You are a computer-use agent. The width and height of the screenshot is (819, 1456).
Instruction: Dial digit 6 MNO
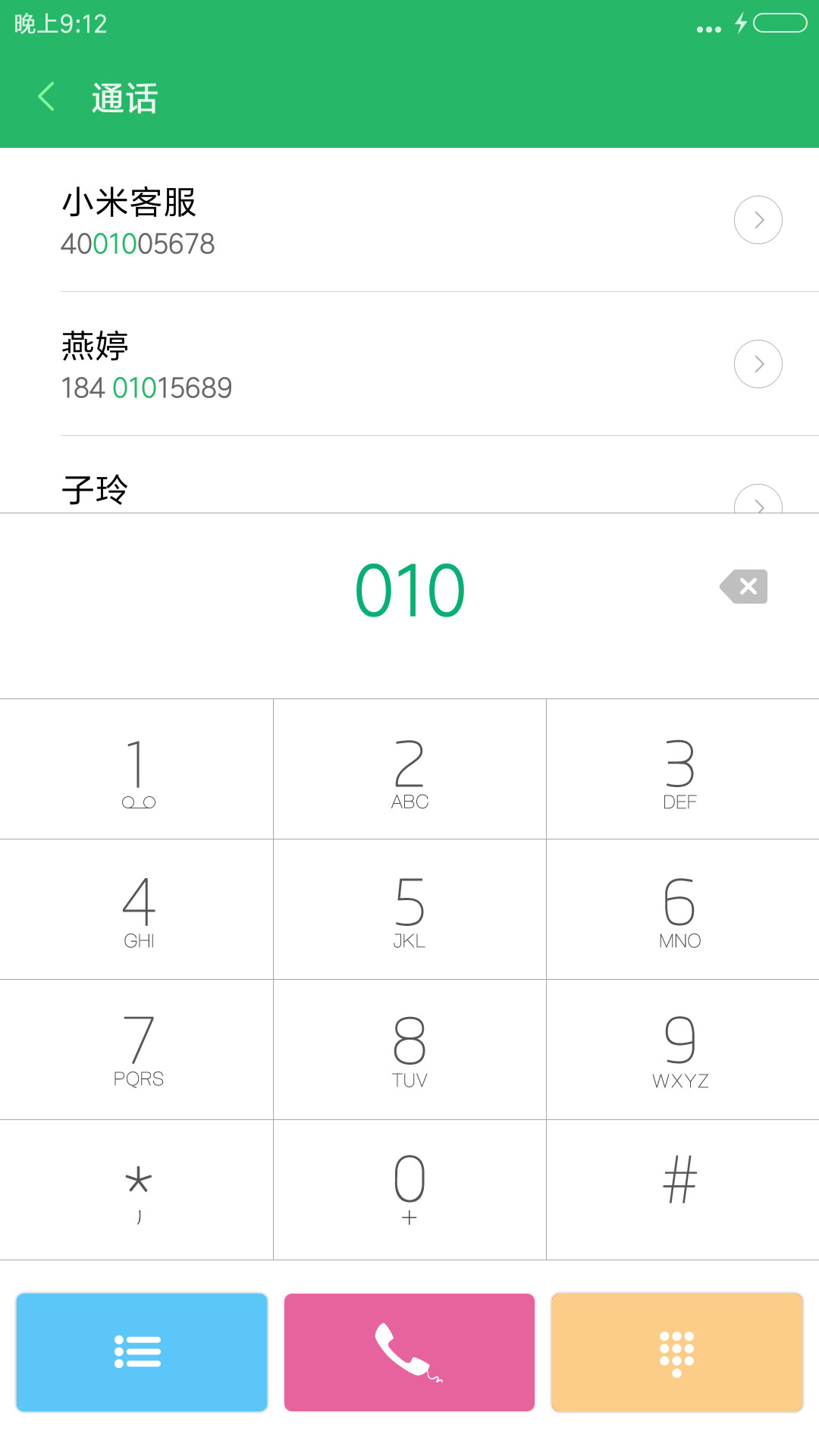tap(682, 909)
